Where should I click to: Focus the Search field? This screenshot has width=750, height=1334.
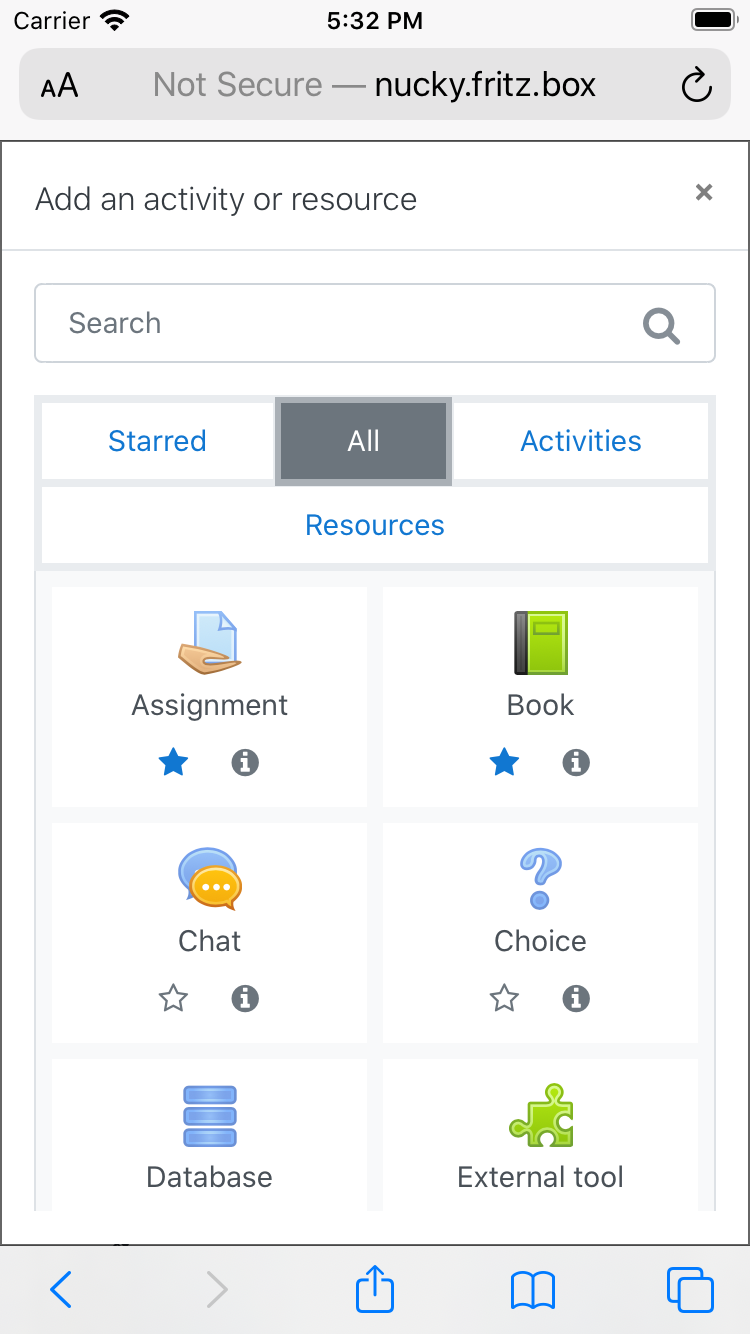375,323
